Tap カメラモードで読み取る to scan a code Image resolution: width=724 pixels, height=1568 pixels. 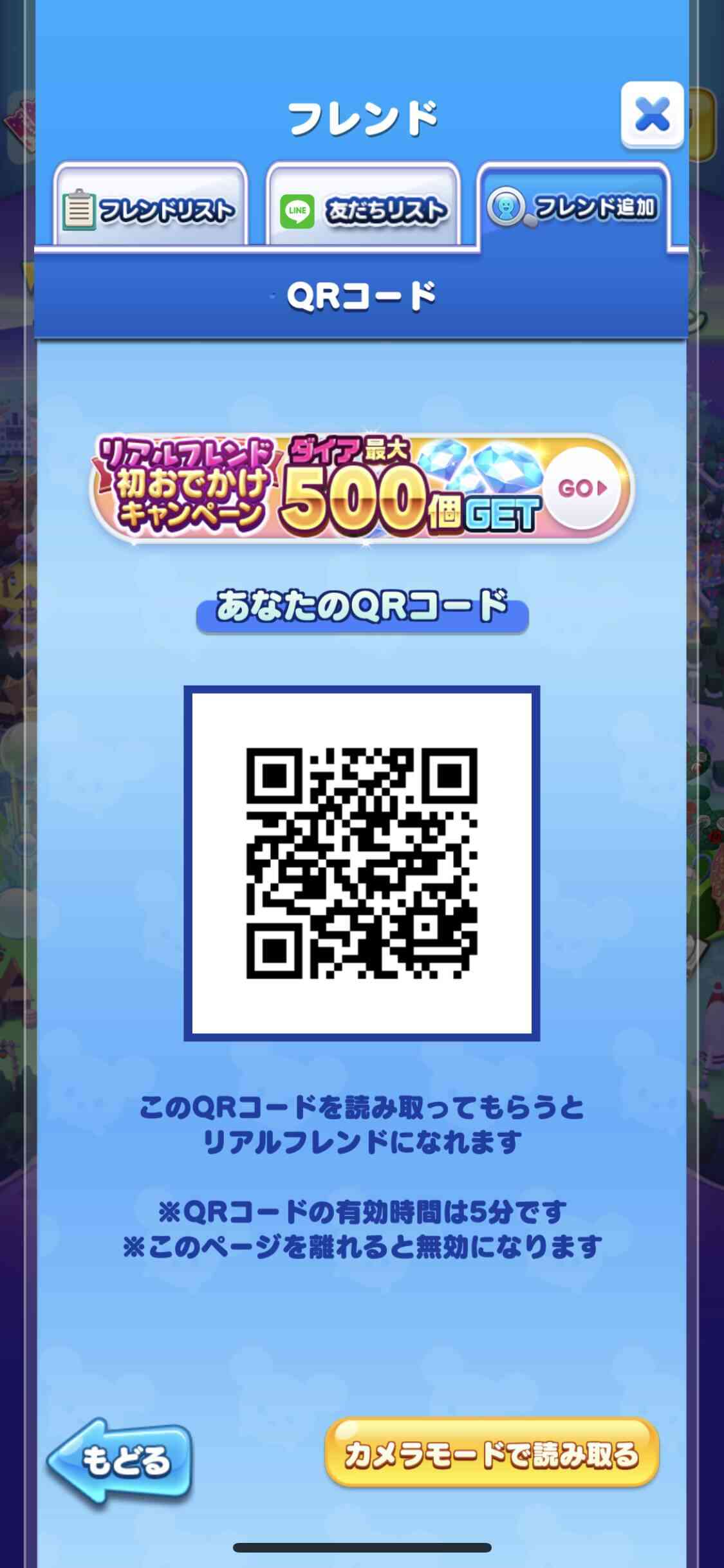492,1455
